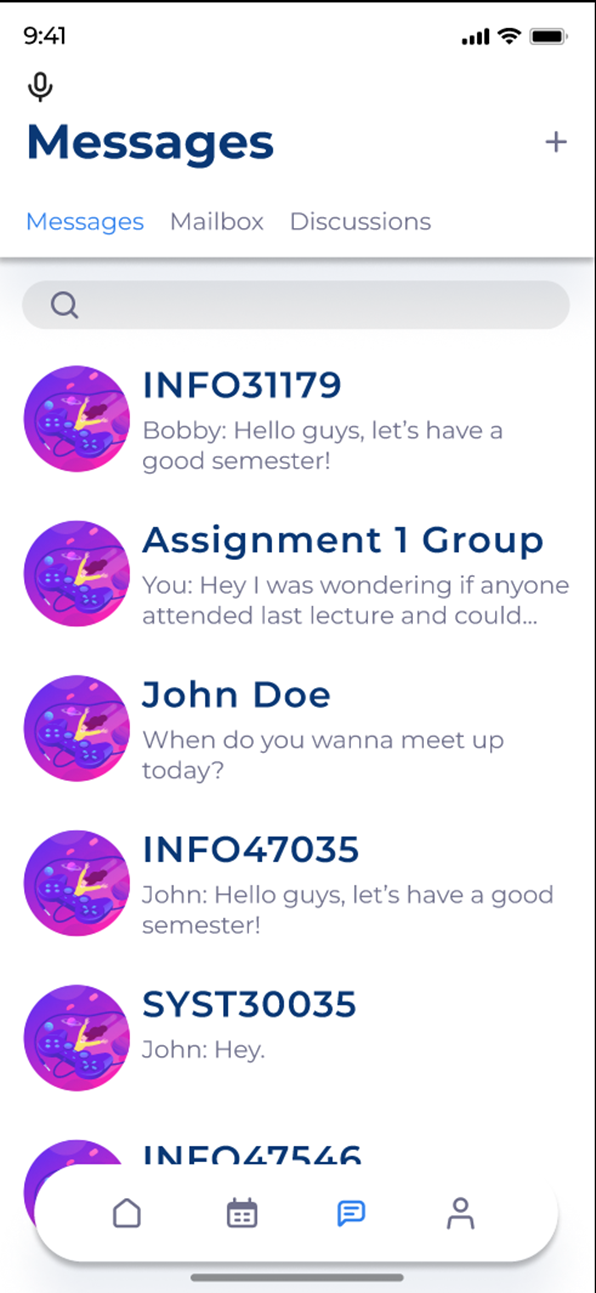Select the chat tab in bottom bar
The width and height of the screenshot is (596, 1293).
351,1214
